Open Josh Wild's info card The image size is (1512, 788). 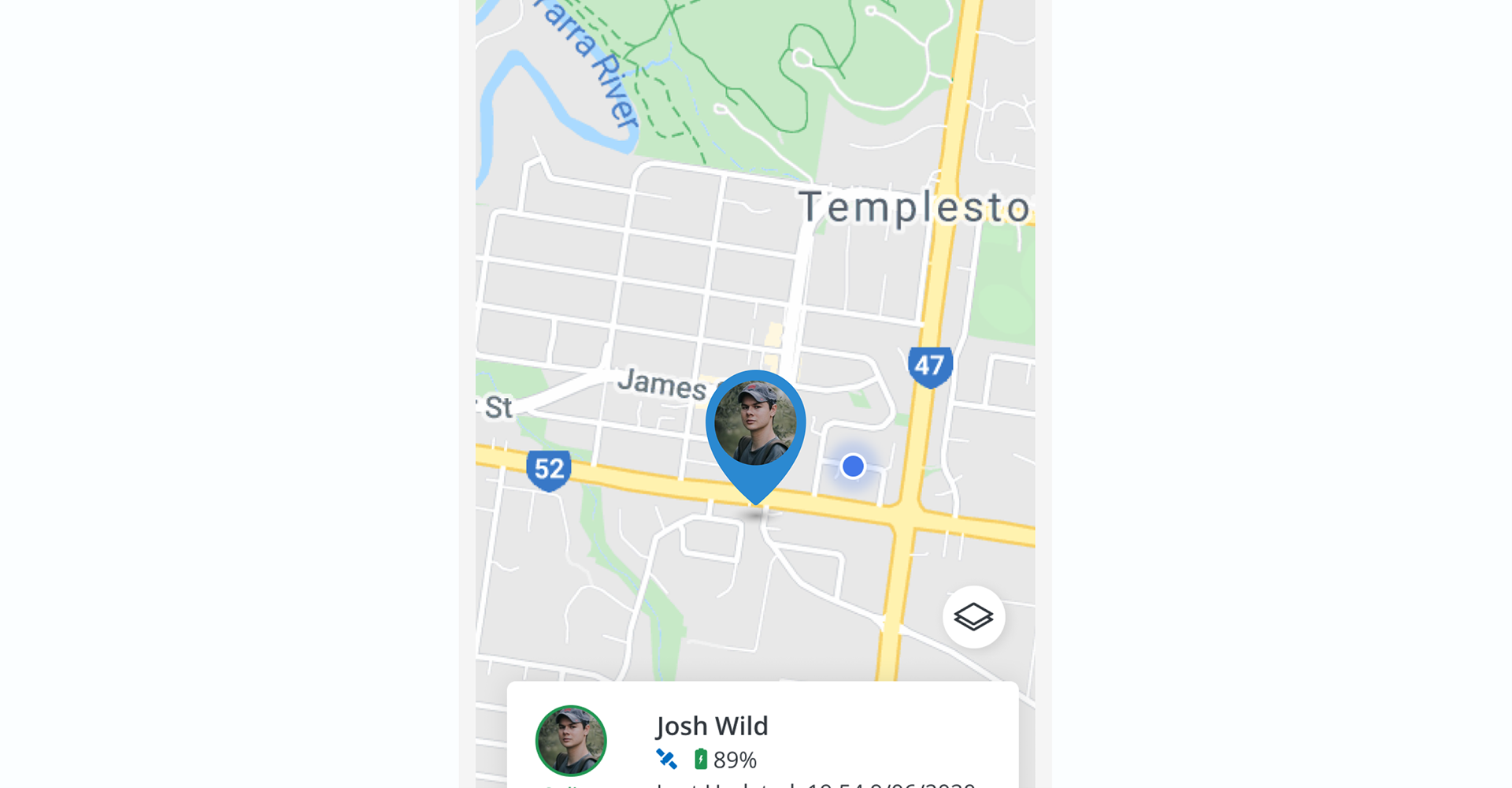[762, 737]
